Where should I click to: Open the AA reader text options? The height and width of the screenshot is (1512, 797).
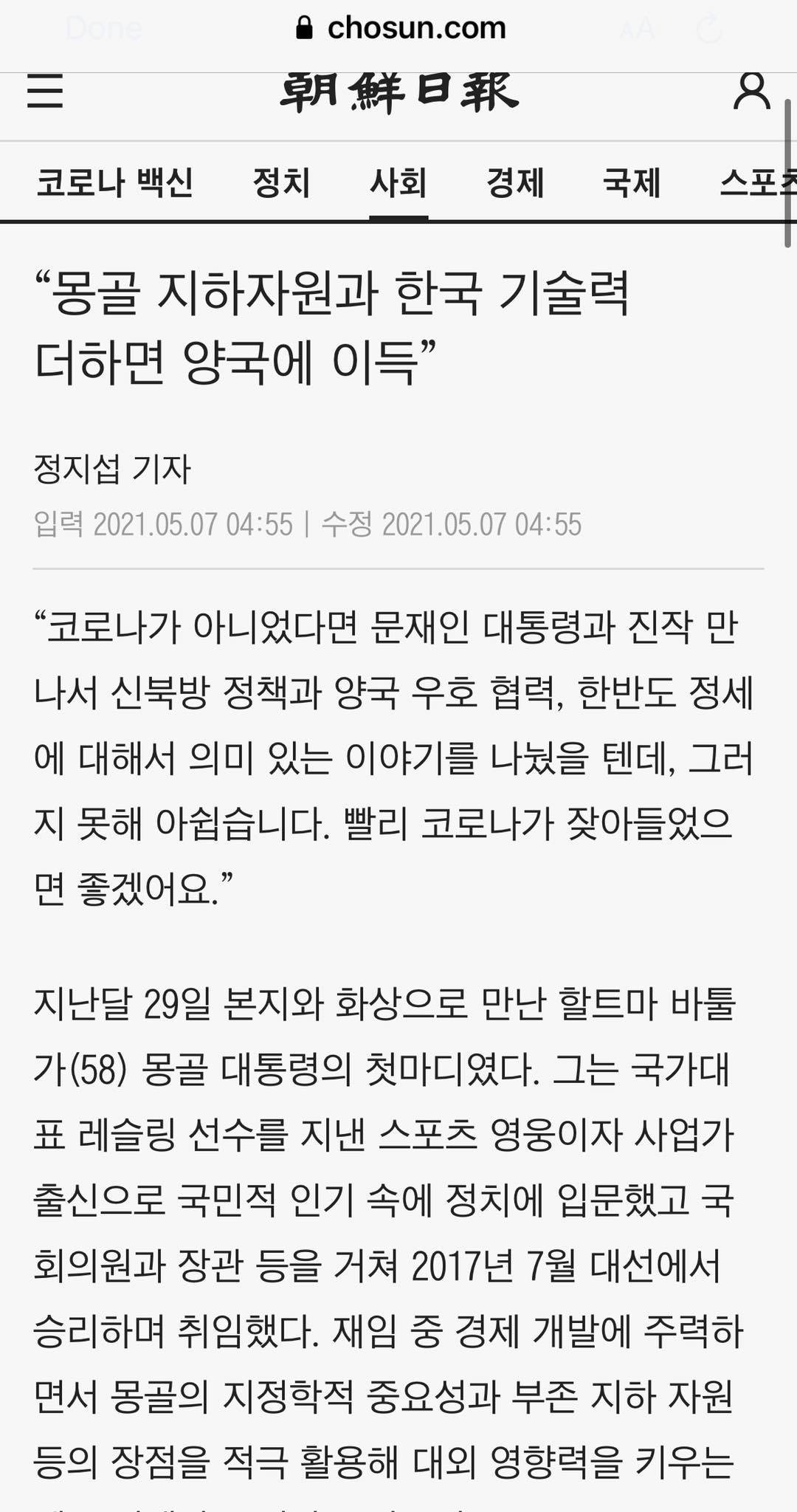pos(636,30)
